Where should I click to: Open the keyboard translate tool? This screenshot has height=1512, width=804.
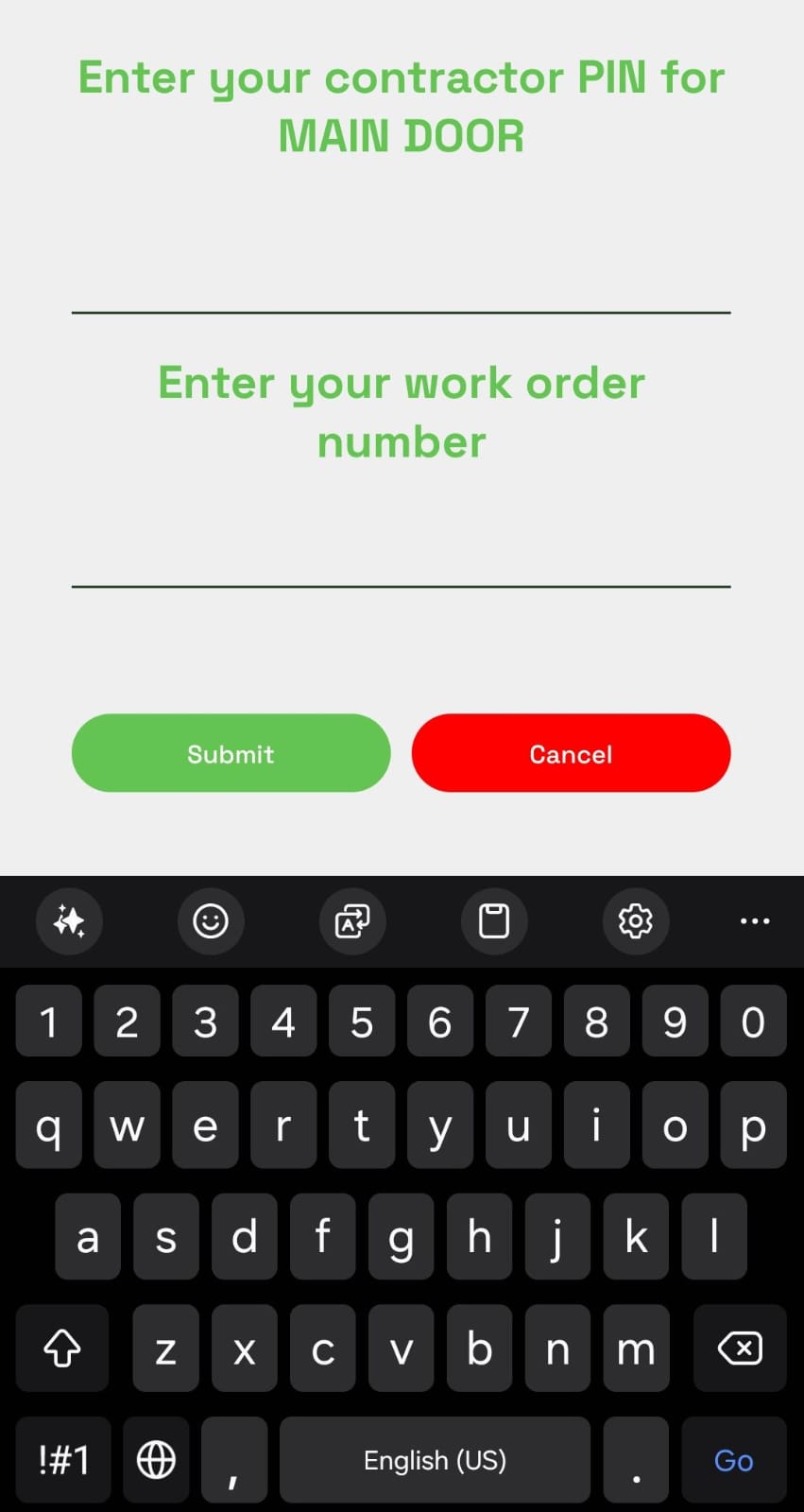pos(352,920)
